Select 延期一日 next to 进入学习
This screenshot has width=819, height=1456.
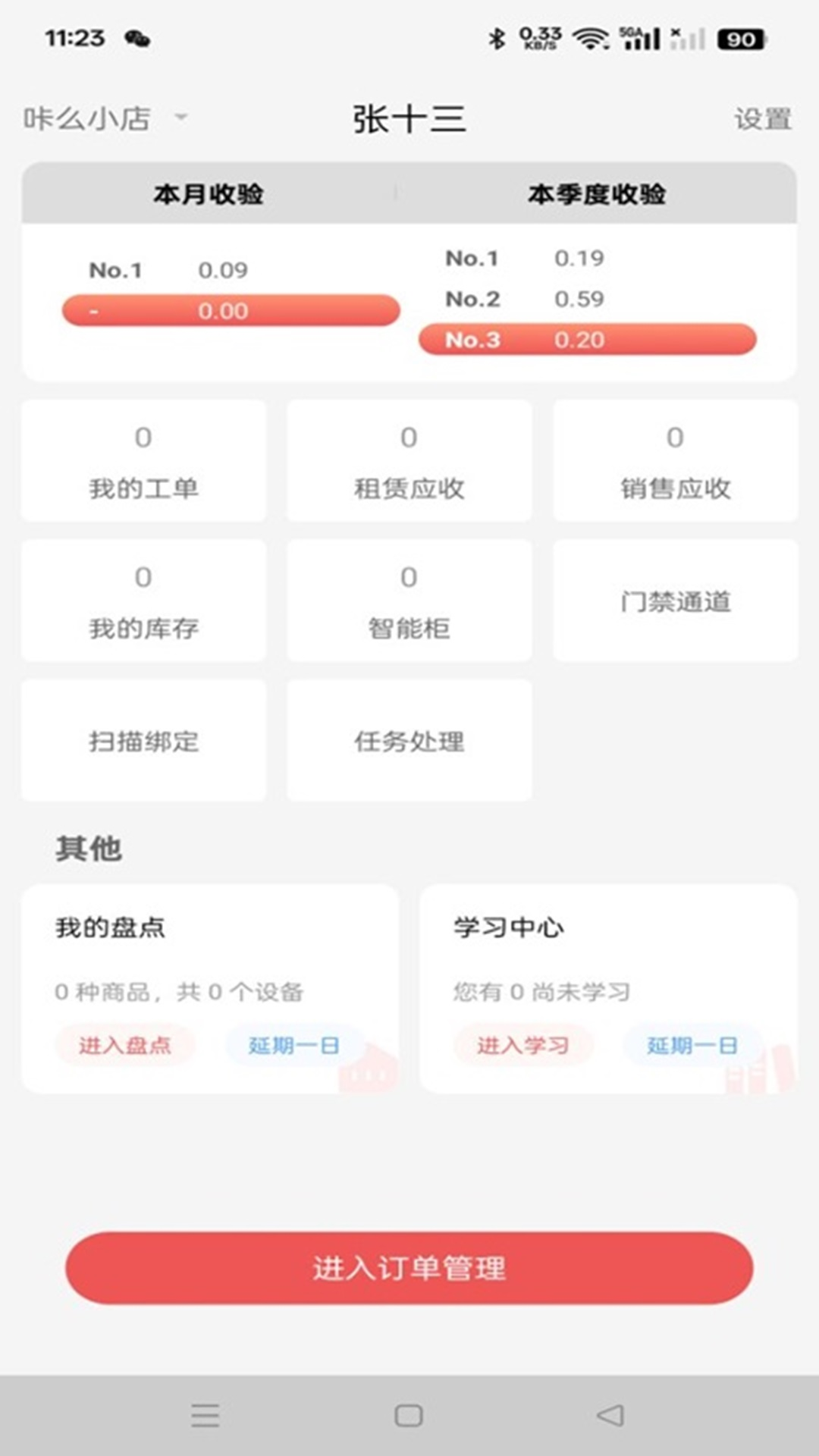coord(689,1044)
